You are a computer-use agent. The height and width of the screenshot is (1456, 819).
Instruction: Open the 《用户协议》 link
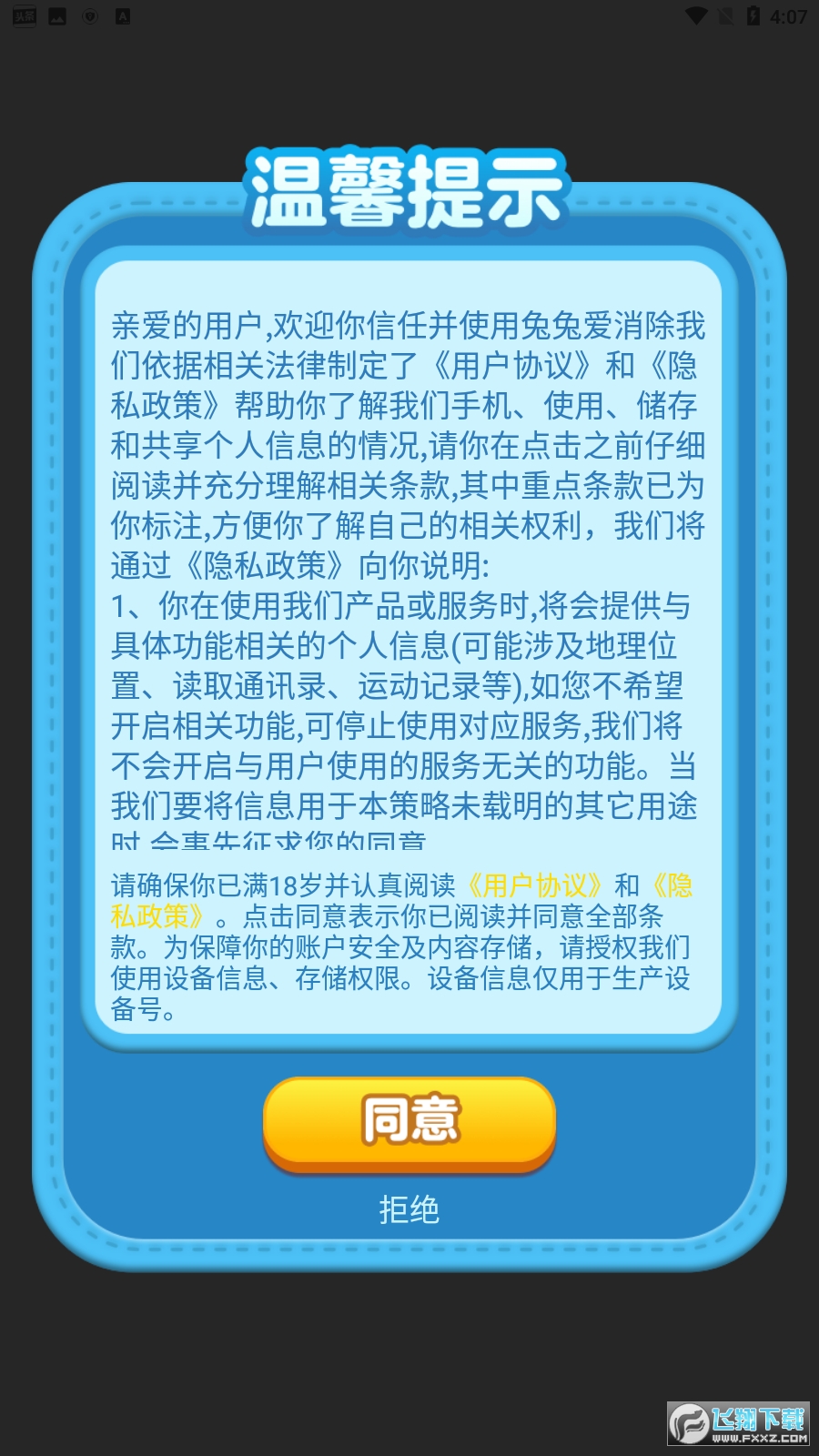[x=534, y=885]
